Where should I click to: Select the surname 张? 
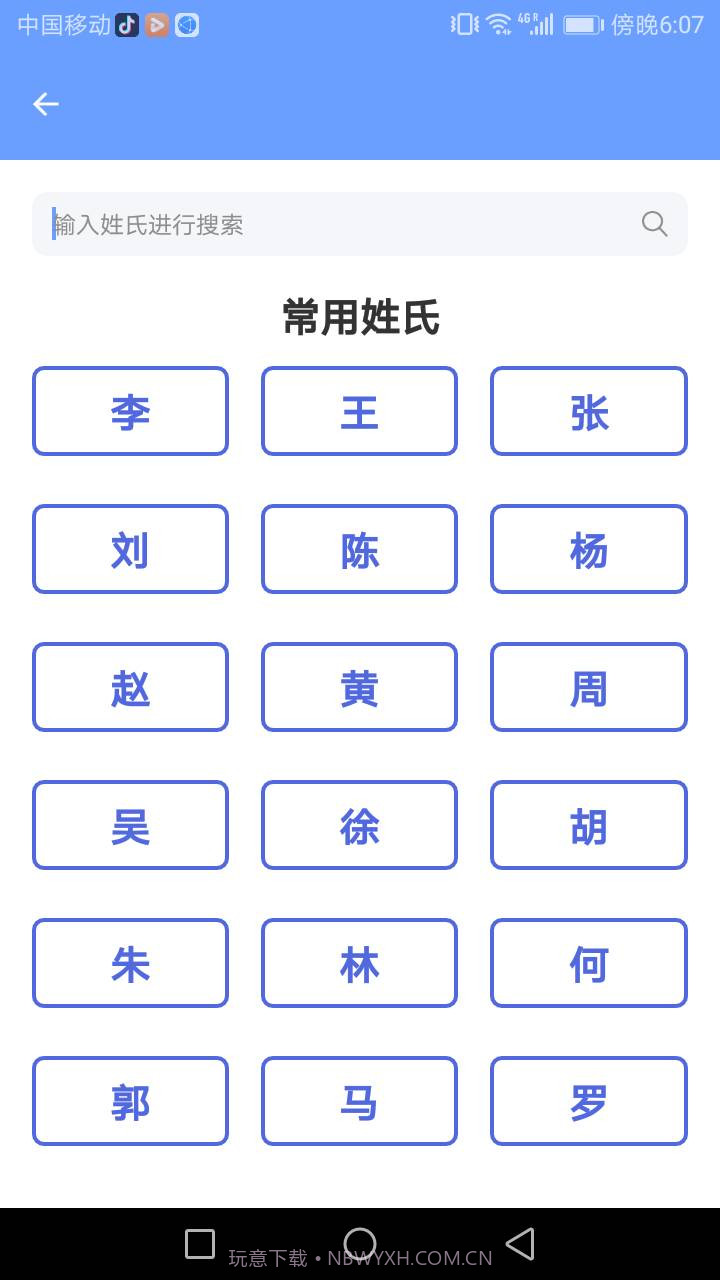pos(588,411)
